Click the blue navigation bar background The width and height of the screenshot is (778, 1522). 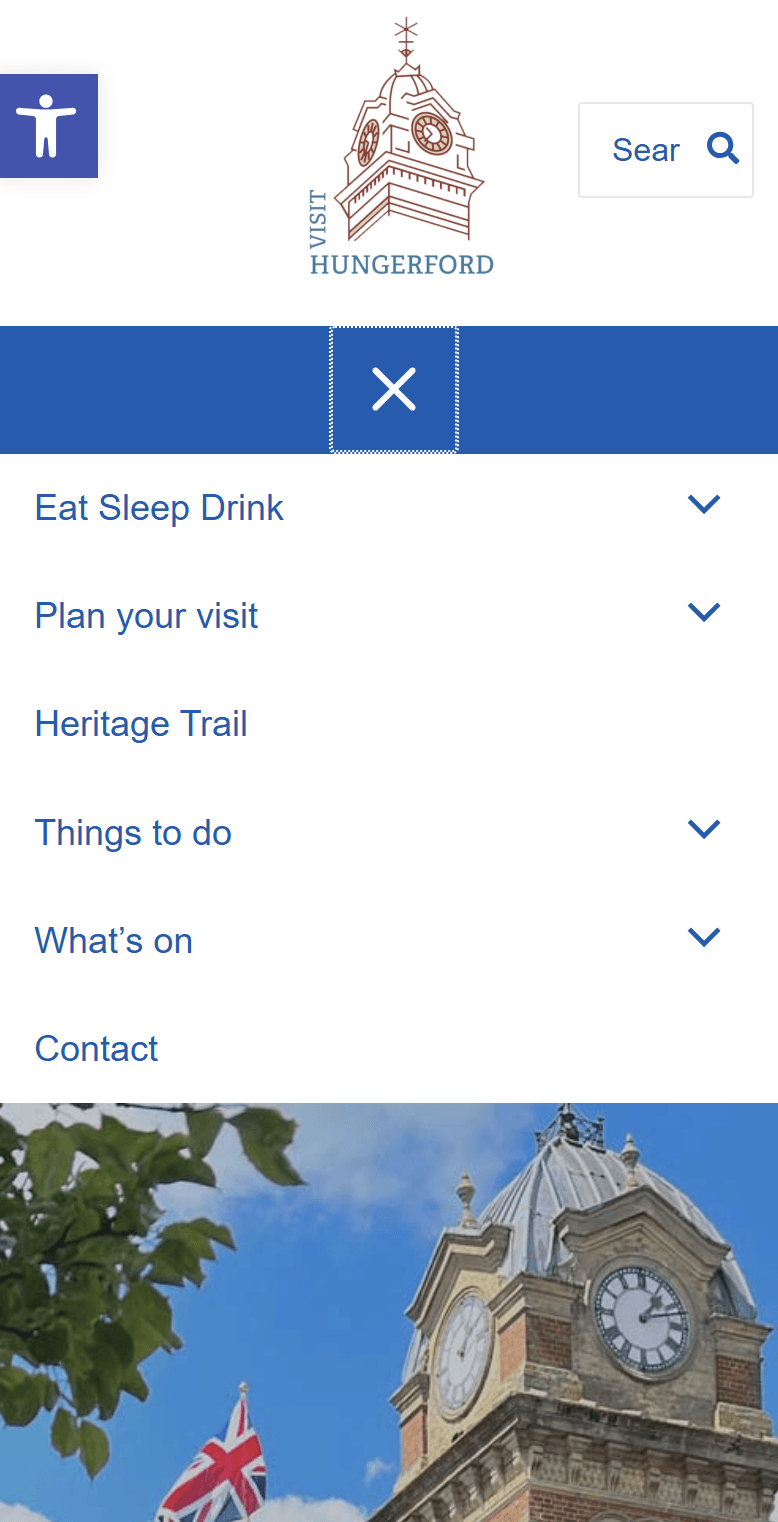150,389
